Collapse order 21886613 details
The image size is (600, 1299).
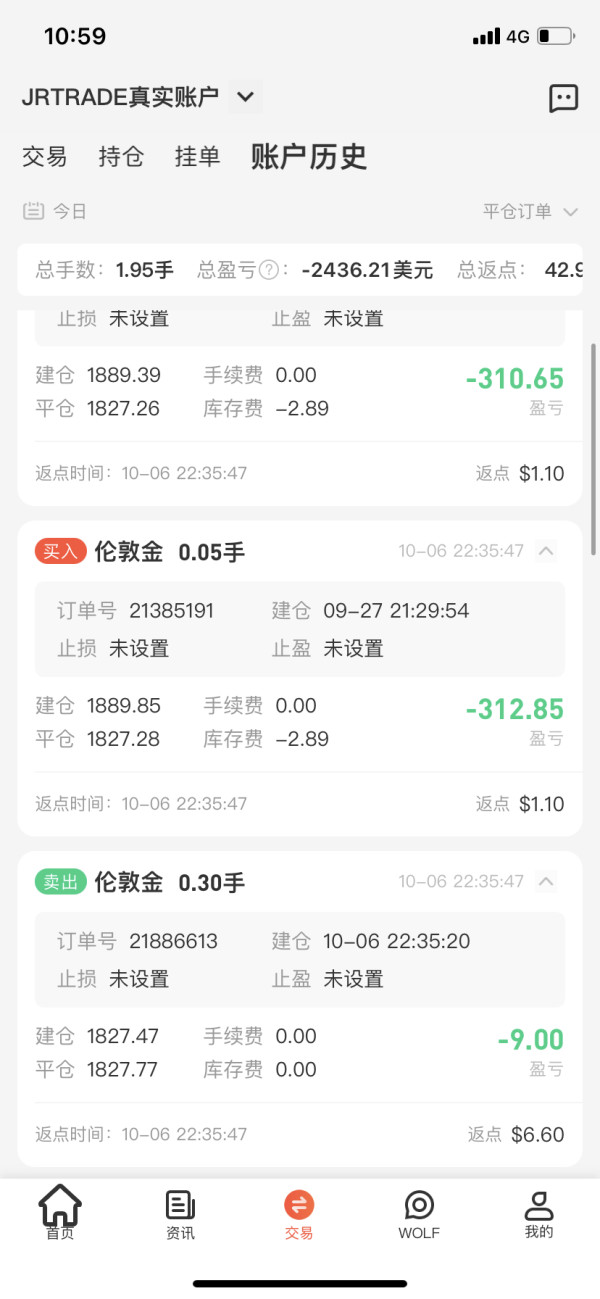[545, 881]
